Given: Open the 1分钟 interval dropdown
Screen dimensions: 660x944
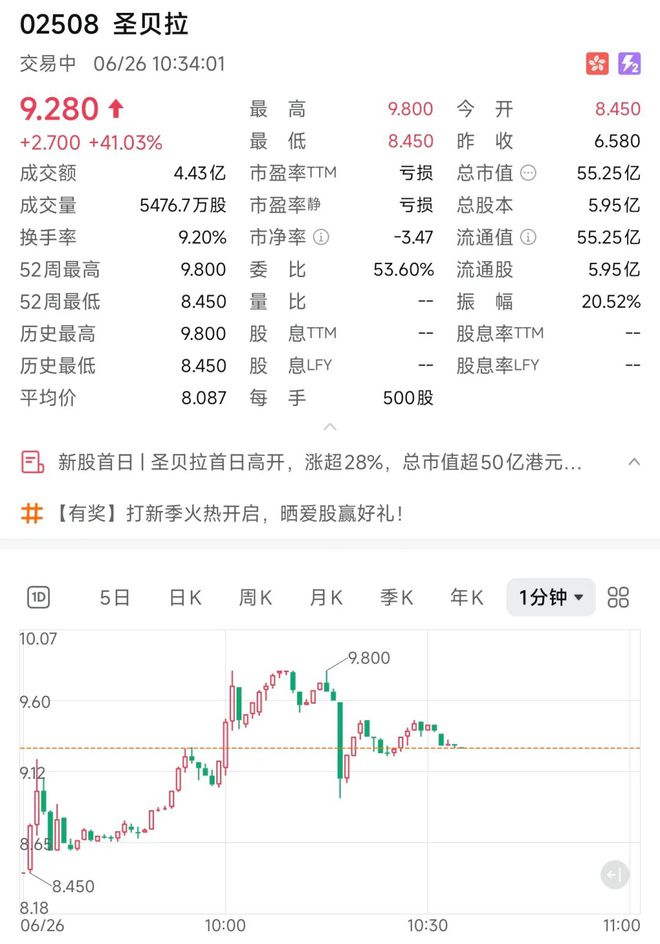Looking at the screenshot, I should (550, 598).
